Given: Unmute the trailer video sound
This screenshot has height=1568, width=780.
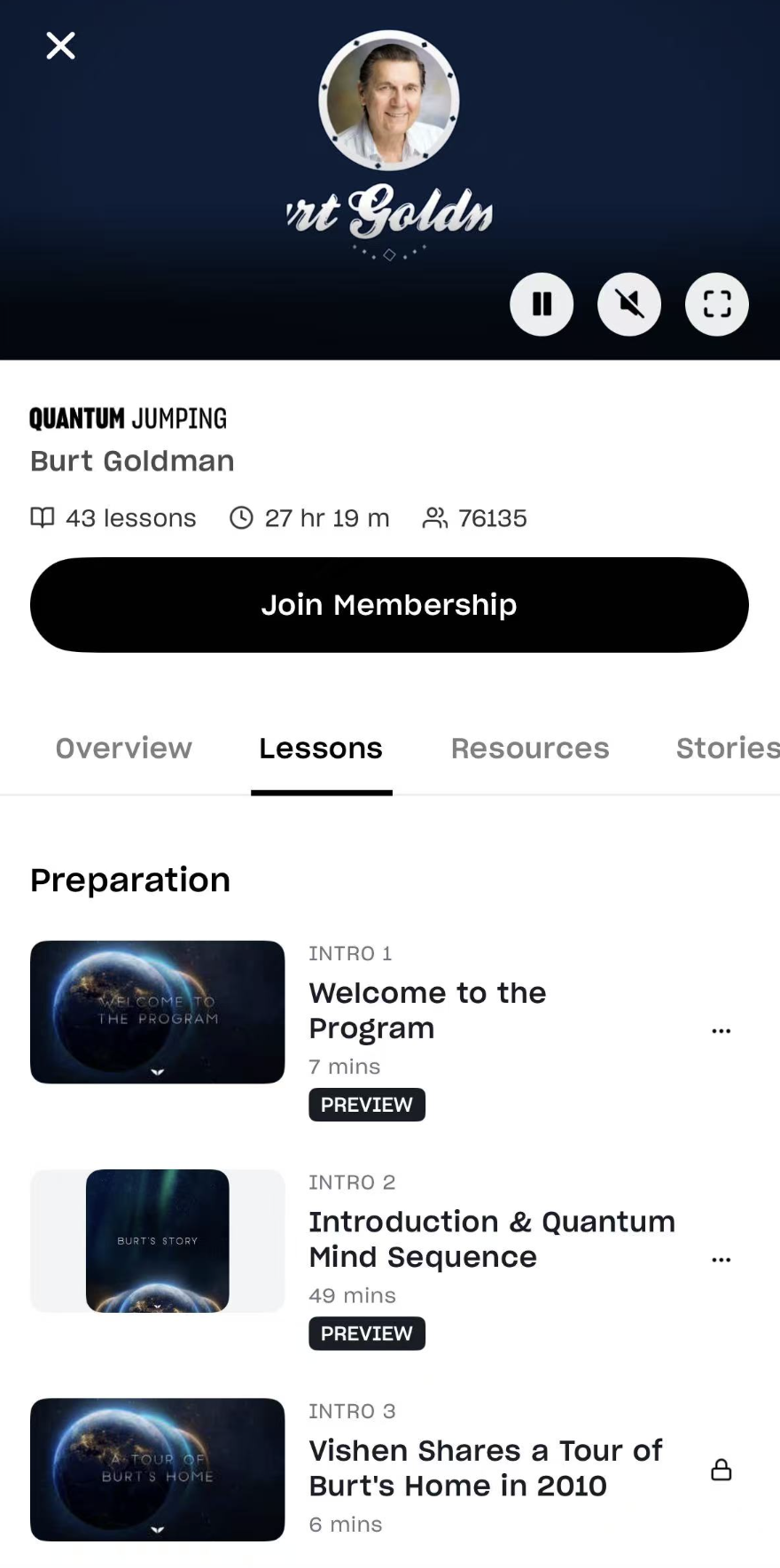Looking at the screenshot, I should pos(629,305).
